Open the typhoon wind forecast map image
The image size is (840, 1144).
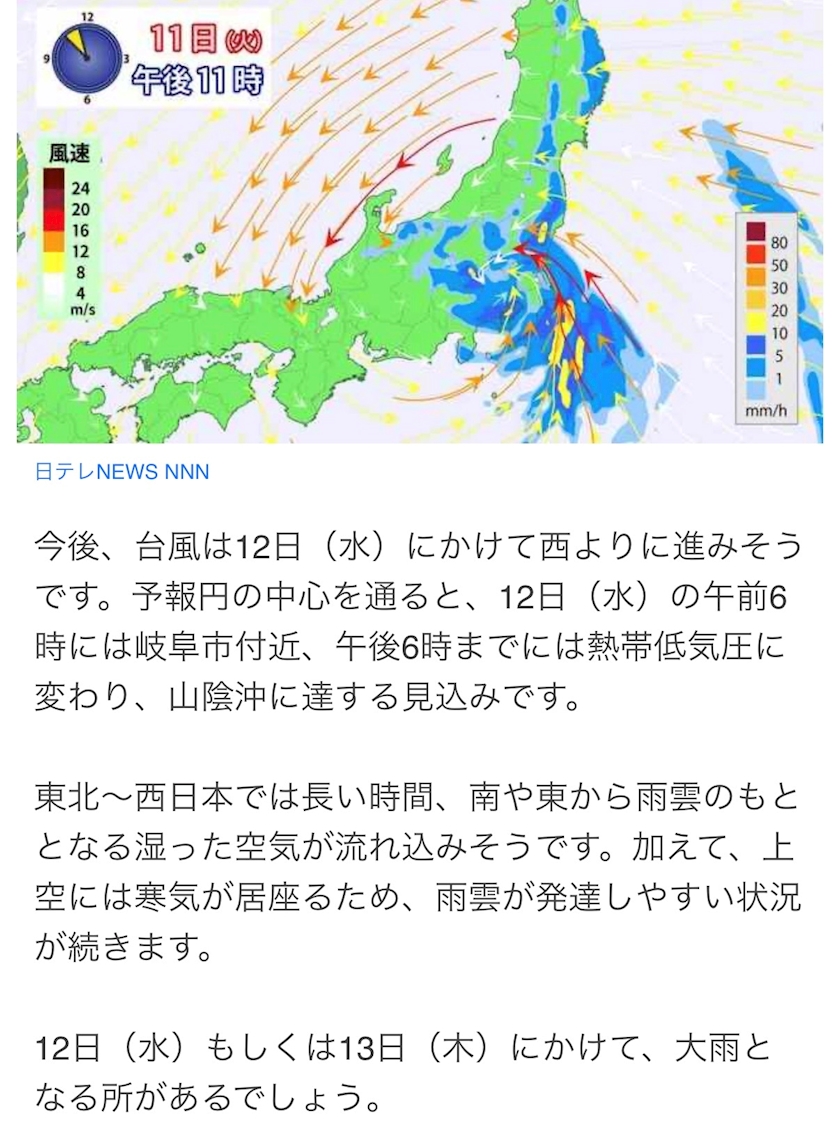420,221
